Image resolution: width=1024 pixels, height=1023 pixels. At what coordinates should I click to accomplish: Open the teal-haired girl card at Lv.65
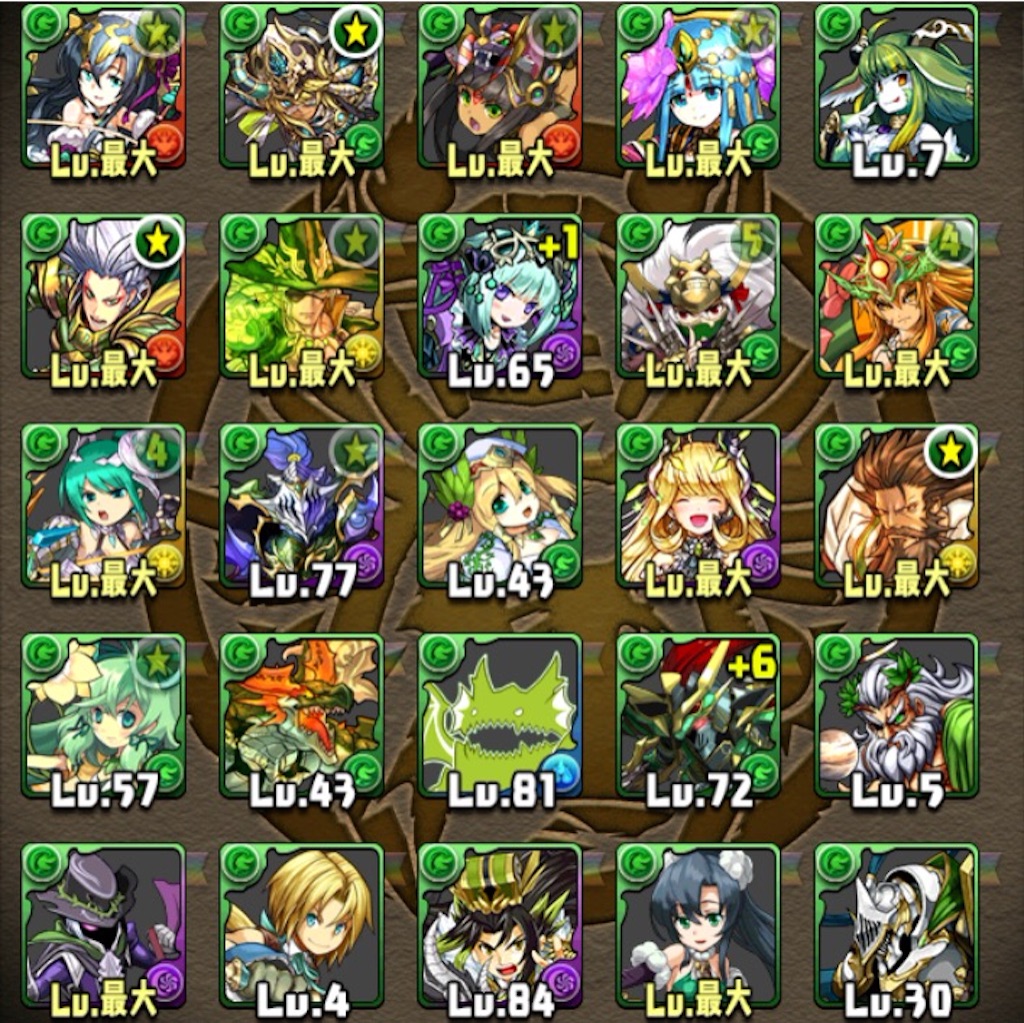(500, 295)
